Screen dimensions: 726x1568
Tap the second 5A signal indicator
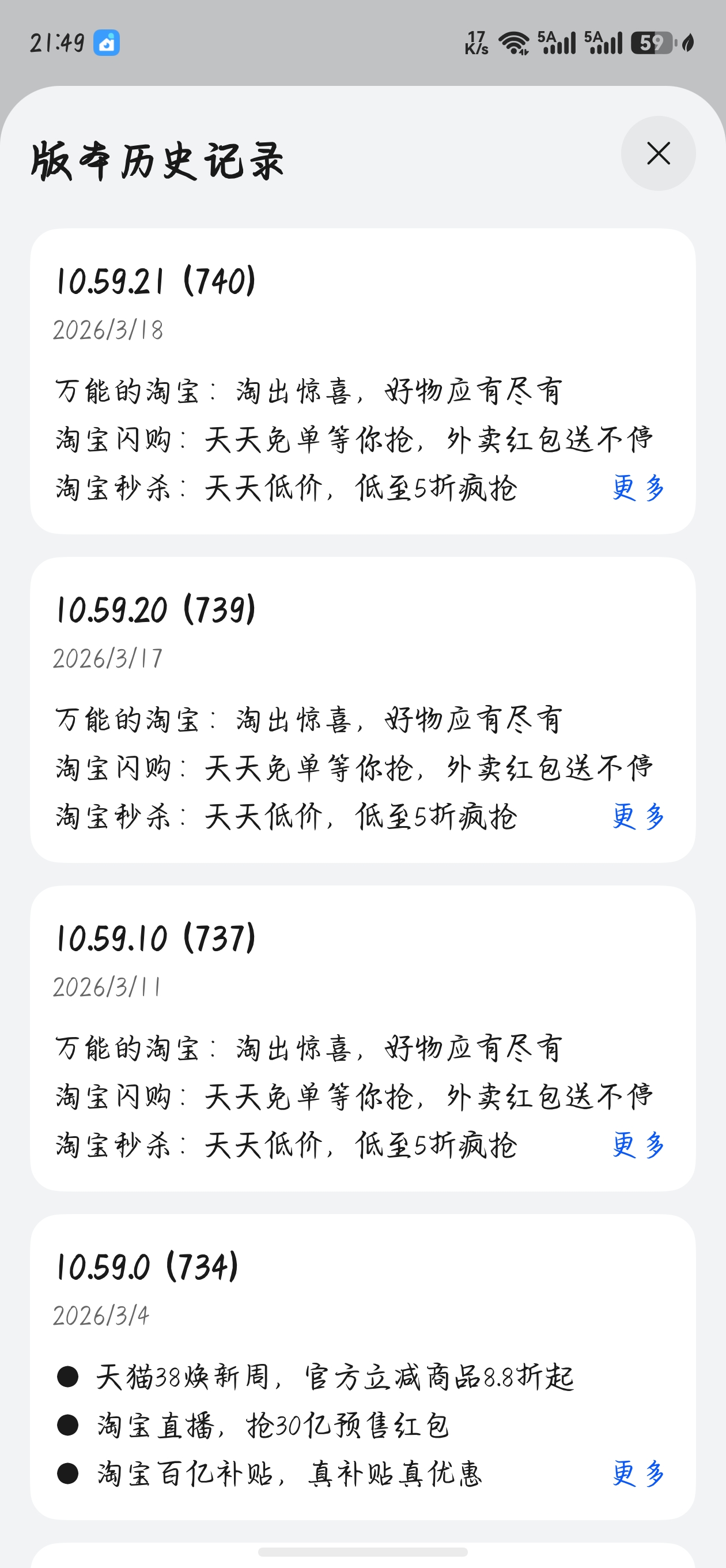point(603,43)
